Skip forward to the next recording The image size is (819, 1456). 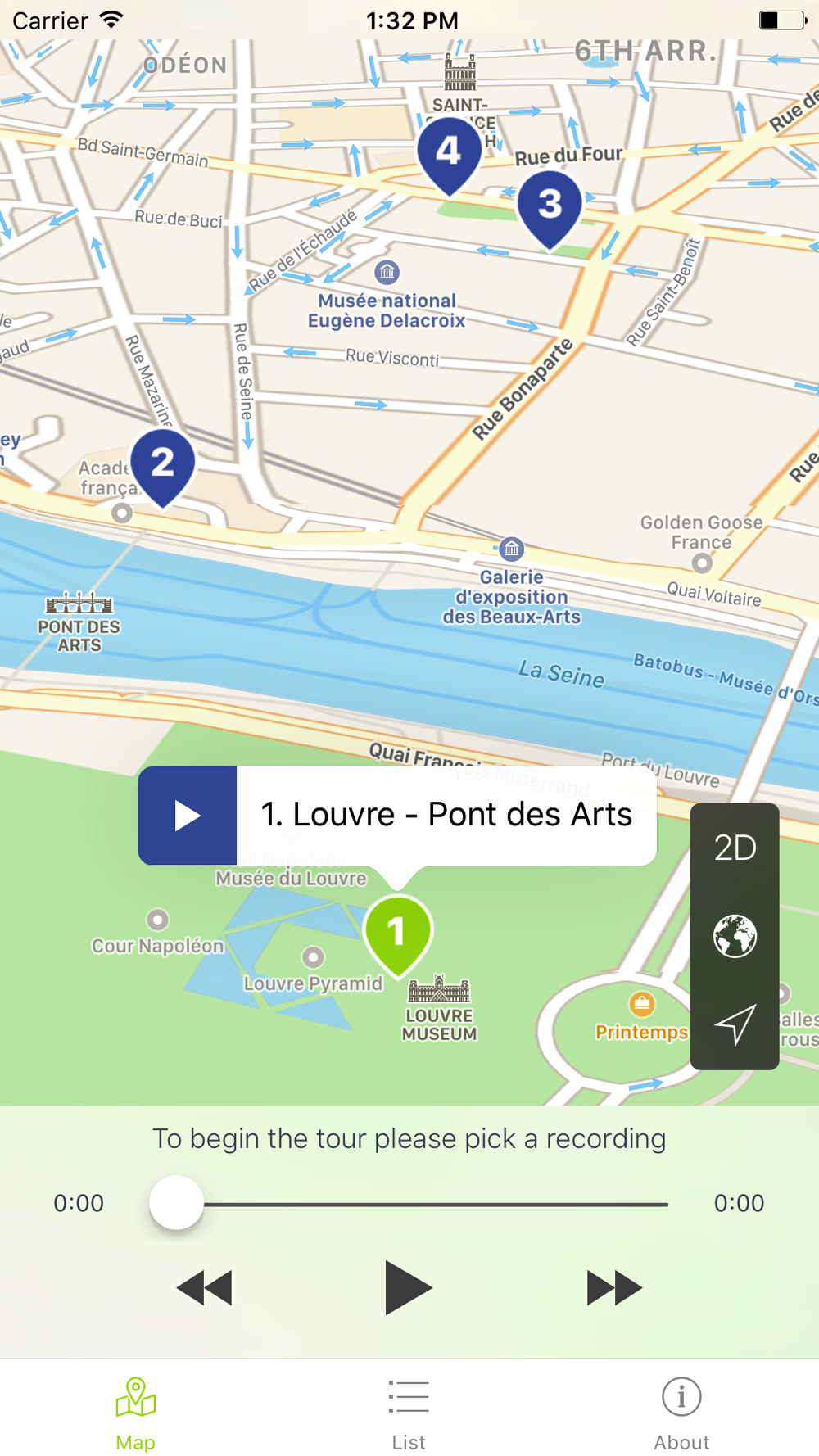pyautogui.click(x=614, y=1288)
